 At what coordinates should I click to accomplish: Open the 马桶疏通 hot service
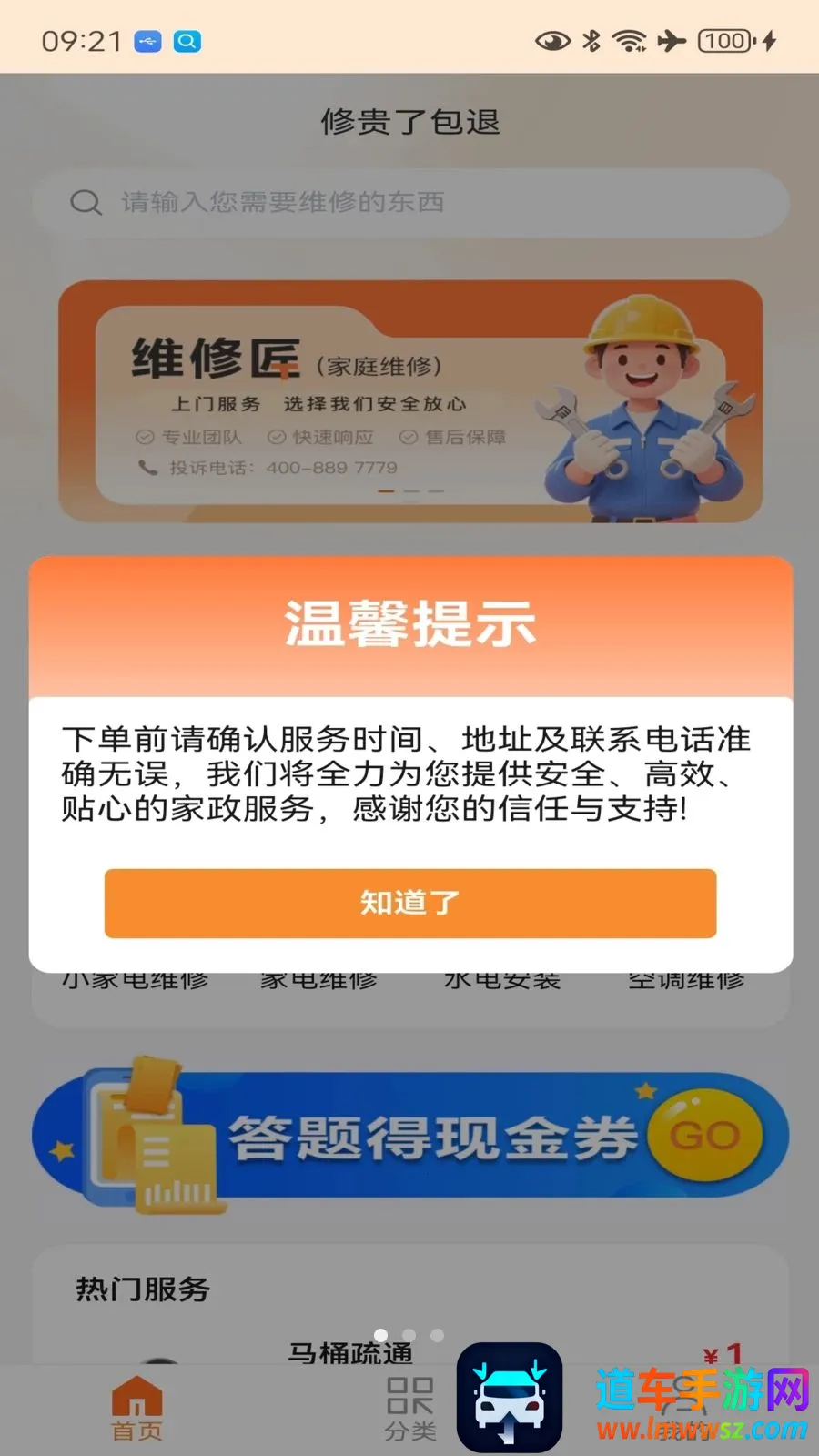point(350,1352)
